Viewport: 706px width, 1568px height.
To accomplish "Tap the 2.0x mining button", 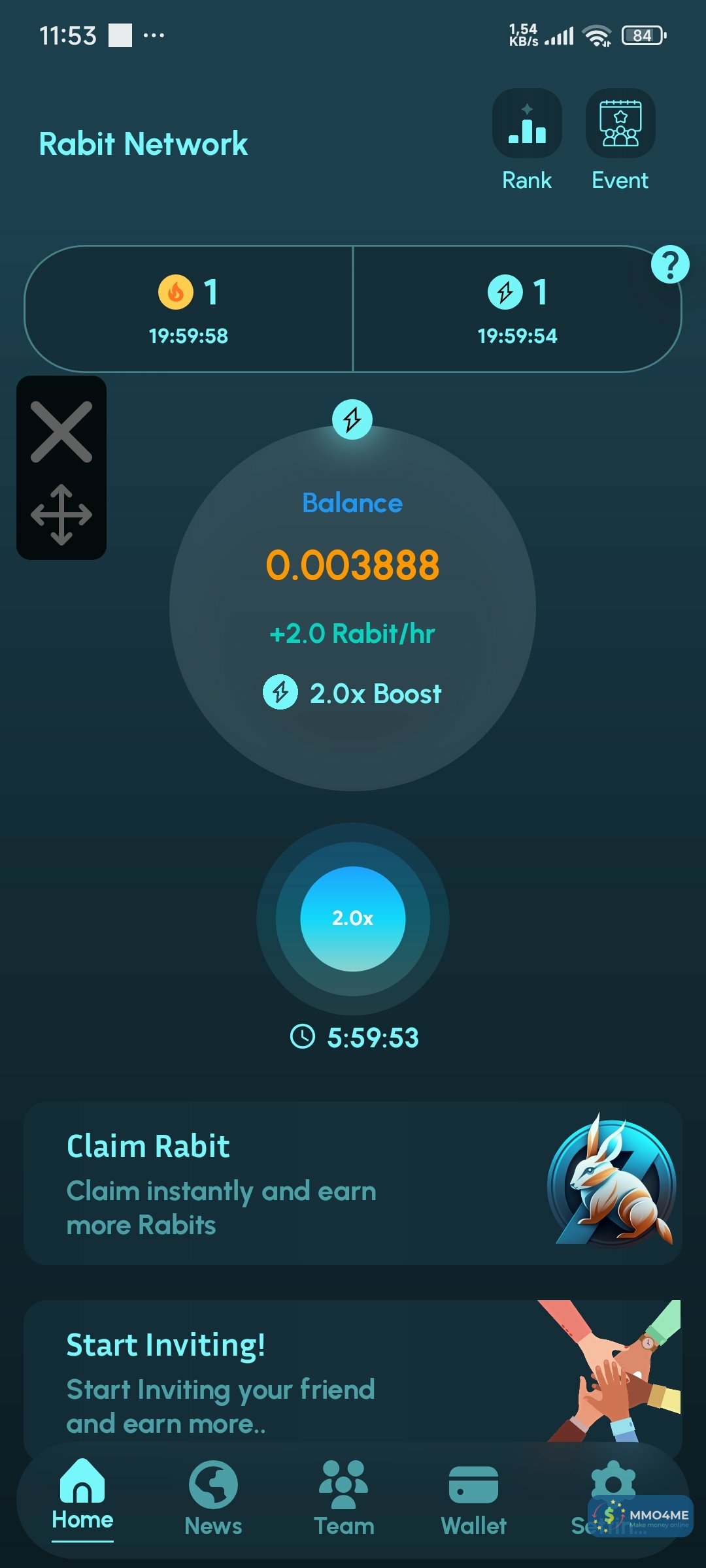I will point(353,918).
